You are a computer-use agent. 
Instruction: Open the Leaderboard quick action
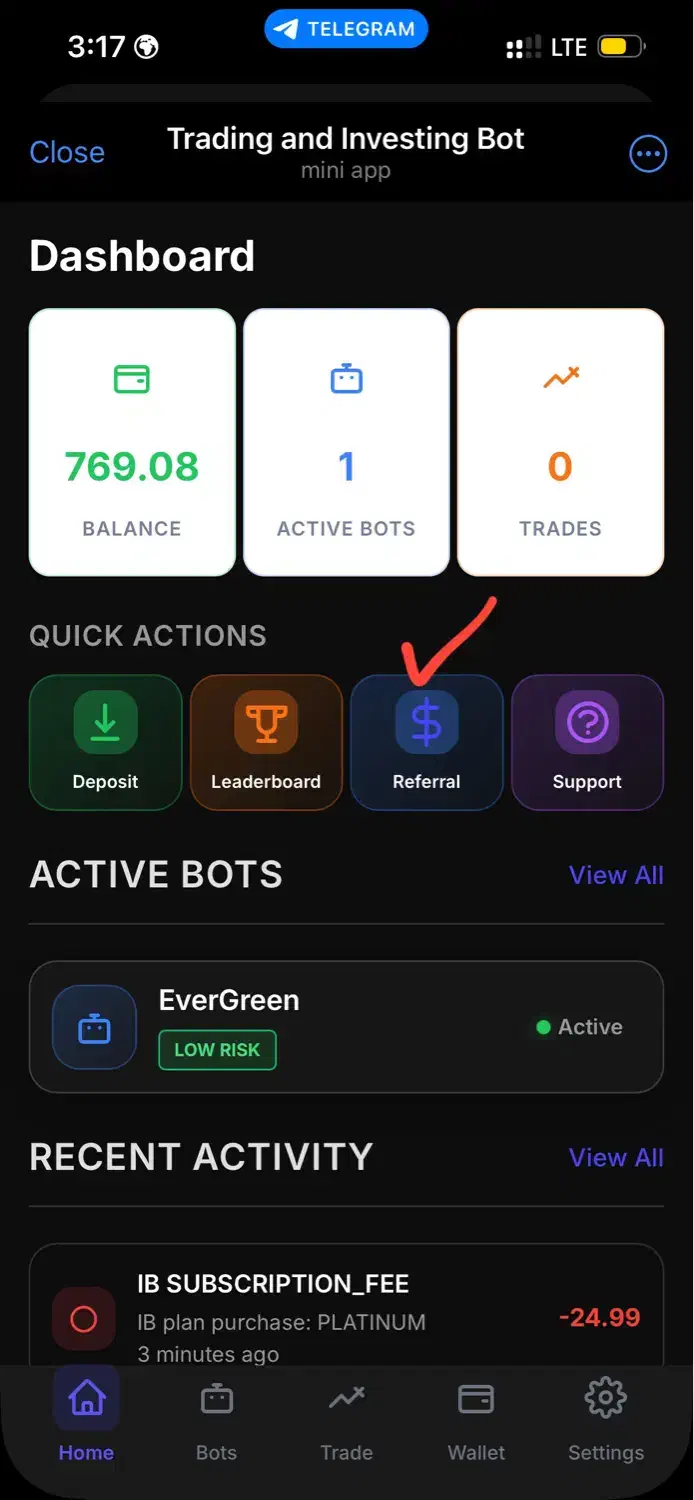(266, 741)
